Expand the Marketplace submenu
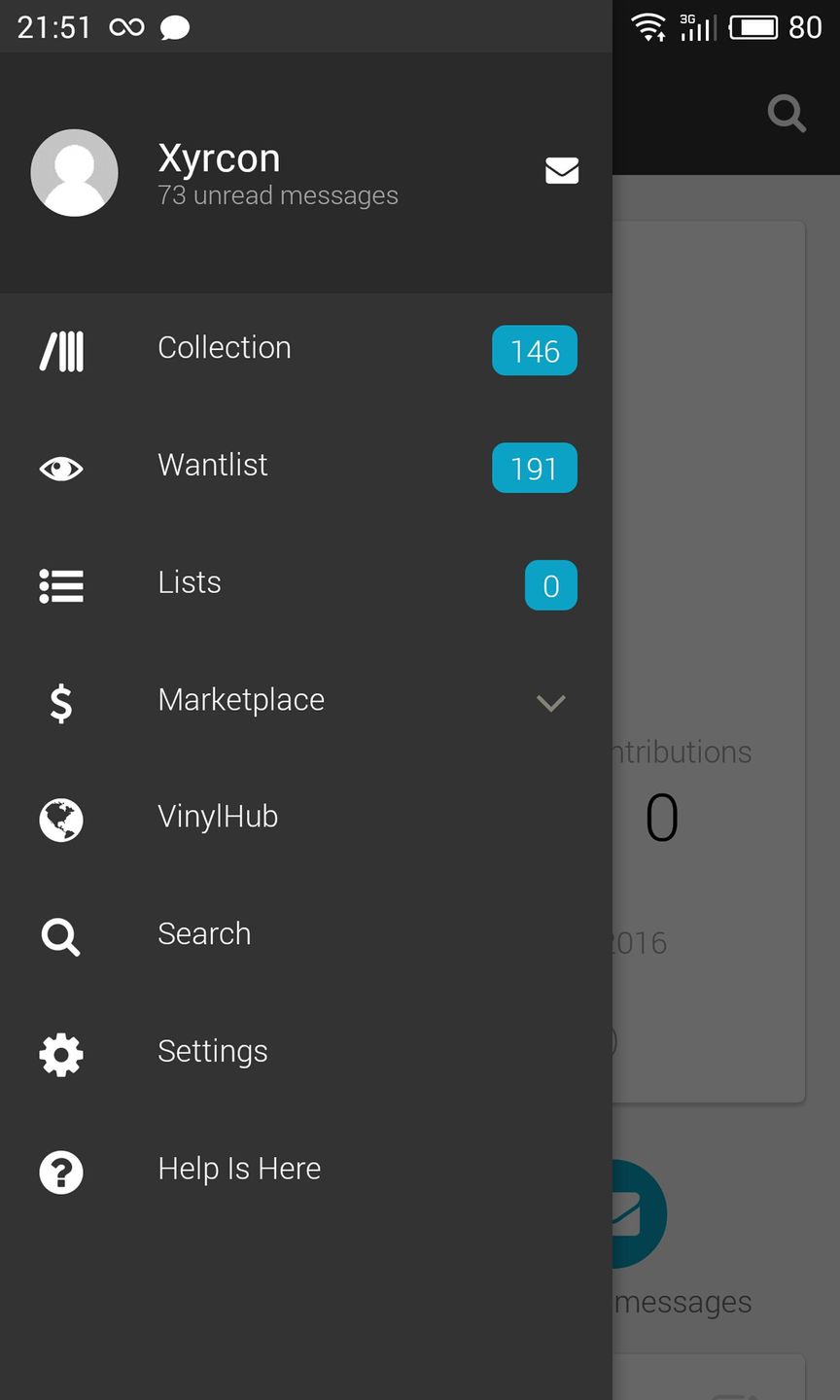 point(550,702)
